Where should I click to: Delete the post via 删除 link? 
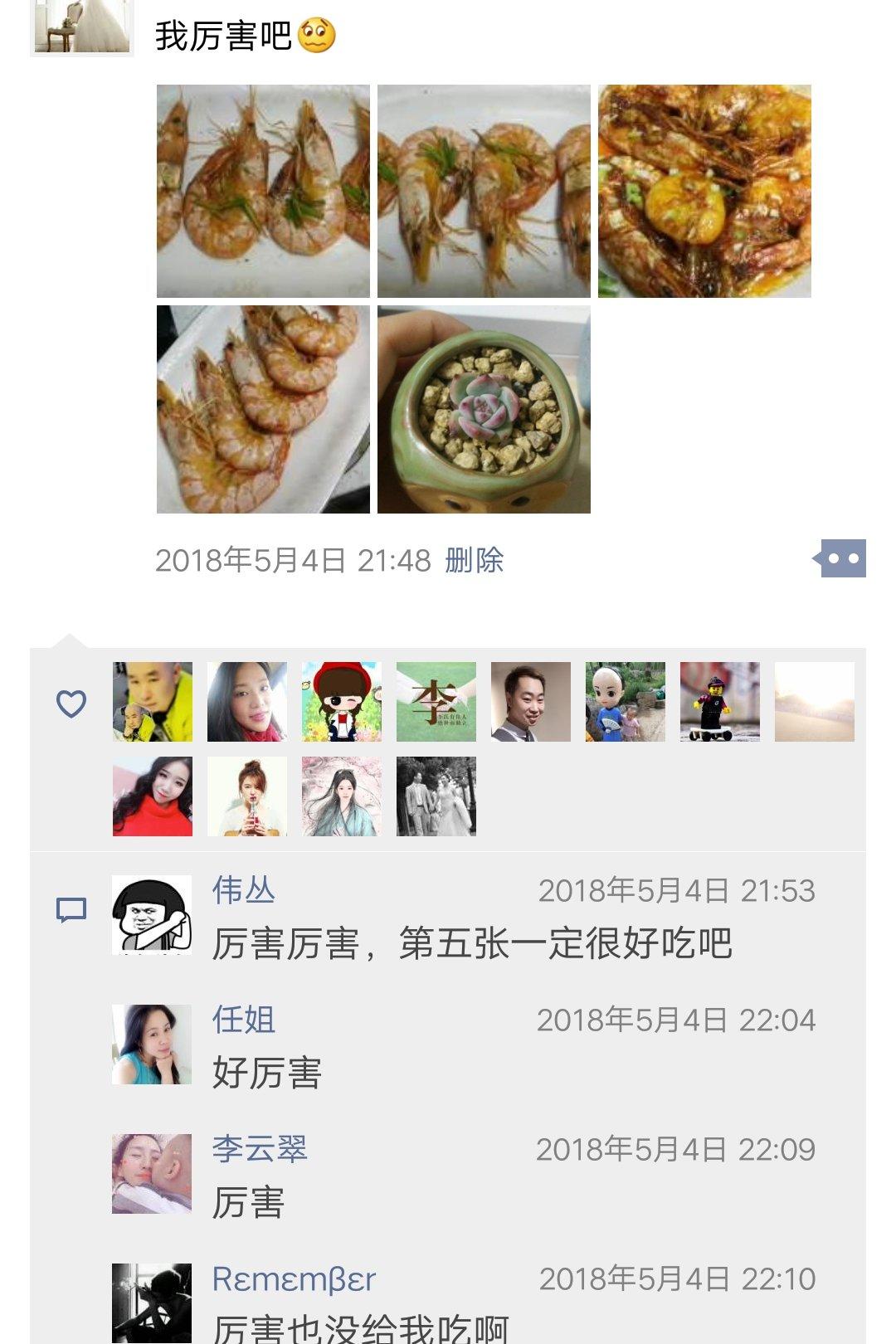pyautogui.click(x=475, y=560)
